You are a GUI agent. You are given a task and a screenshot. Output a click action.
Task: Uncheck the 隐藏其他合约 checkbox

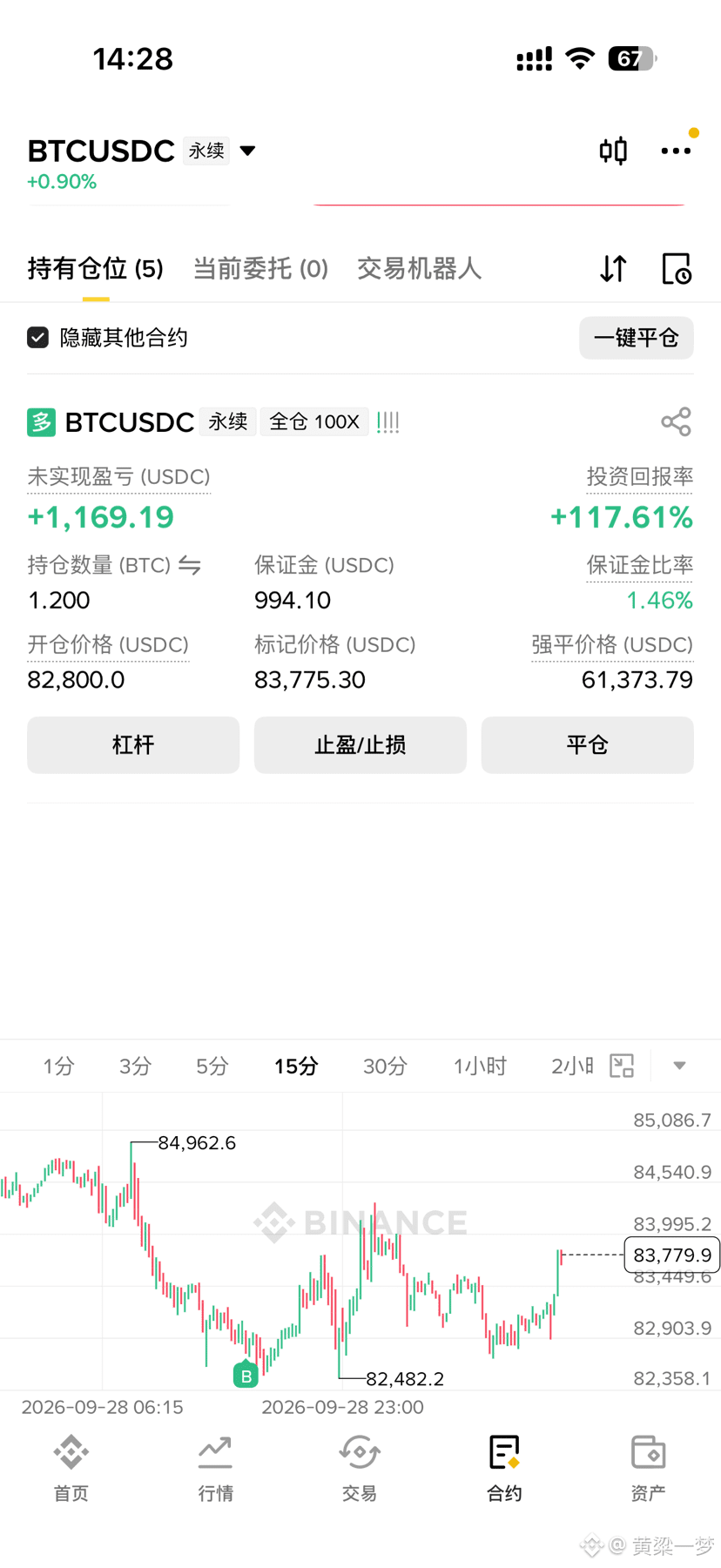37,337
